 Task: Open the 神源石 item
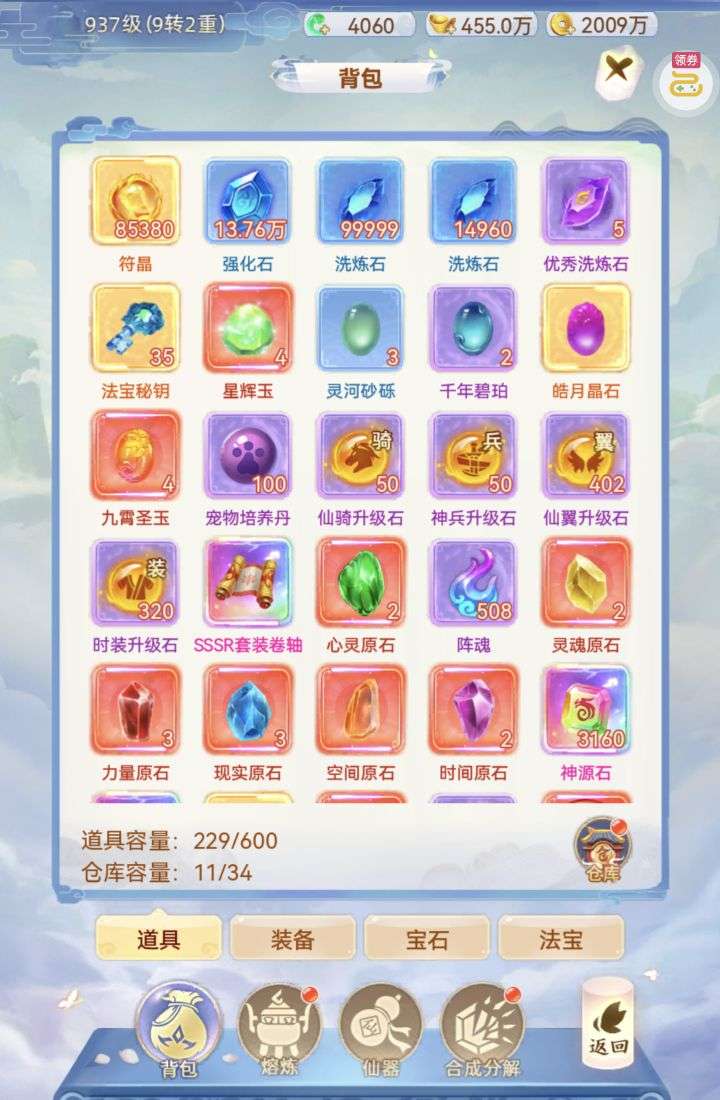[x=586, y=710]
